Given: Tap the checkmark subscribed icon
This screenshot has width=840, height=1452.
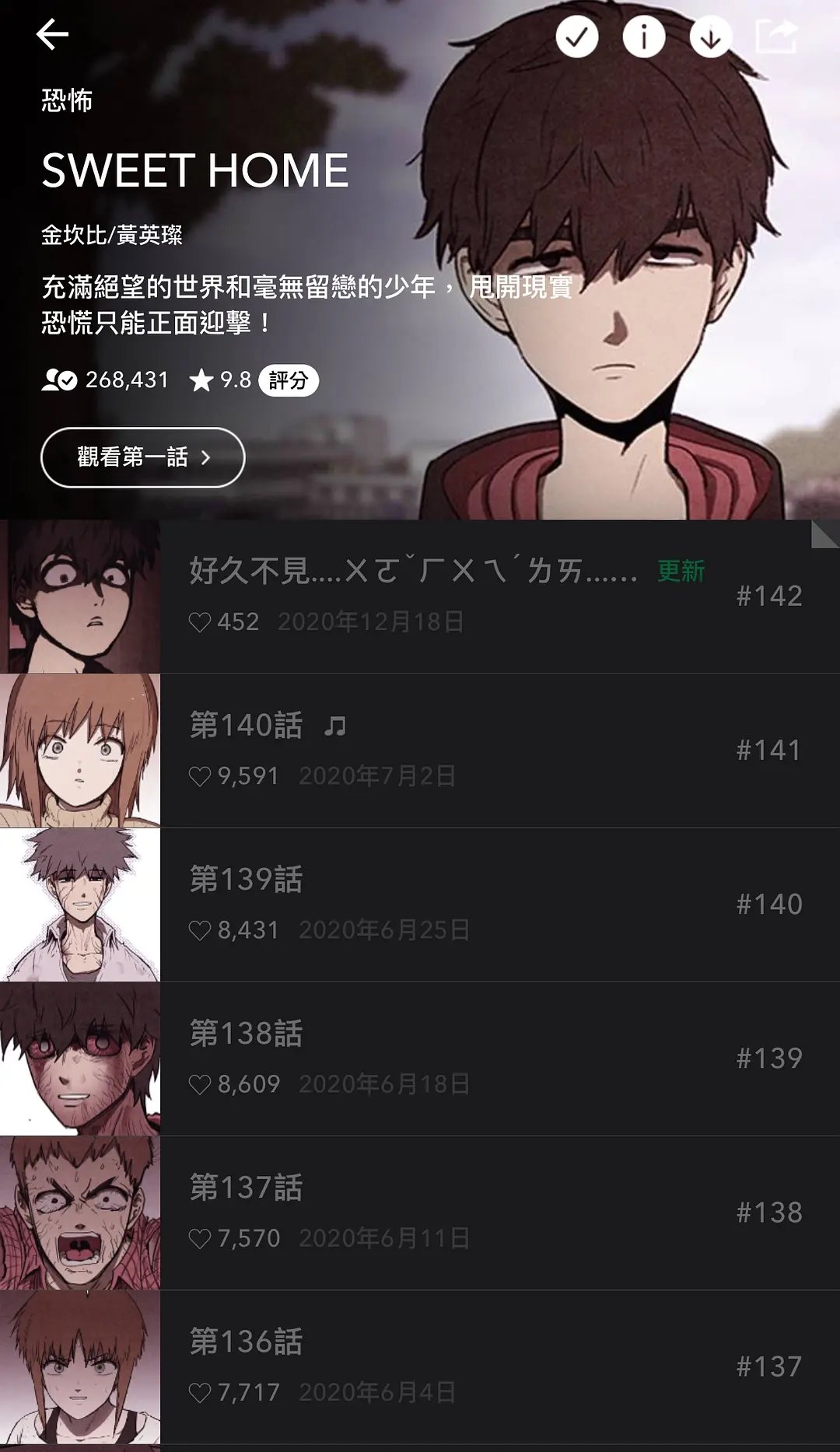Looking at the screenshot, I should pos(576,36).
